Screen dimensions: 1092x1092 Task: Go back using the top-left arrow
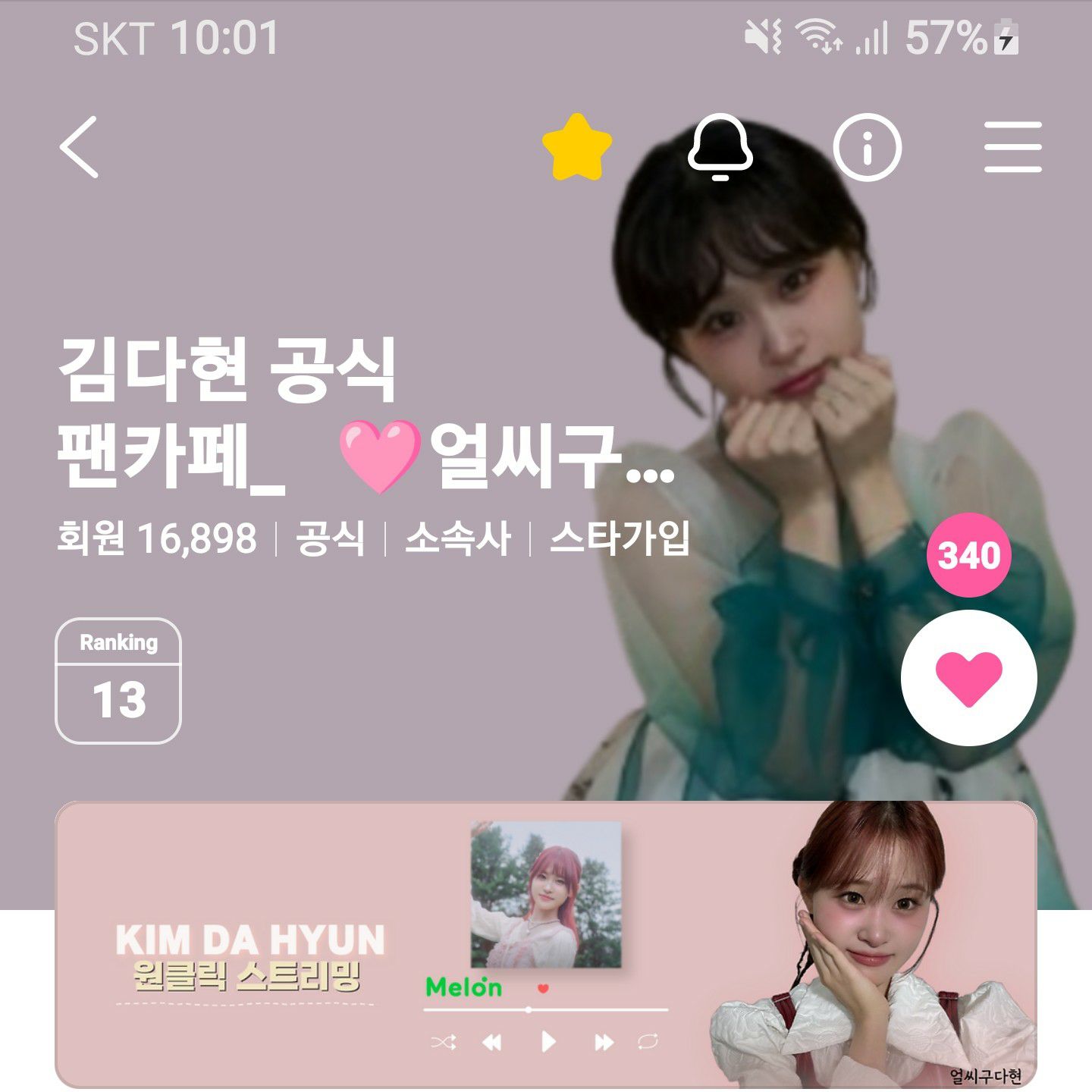[x=80, y=147]
